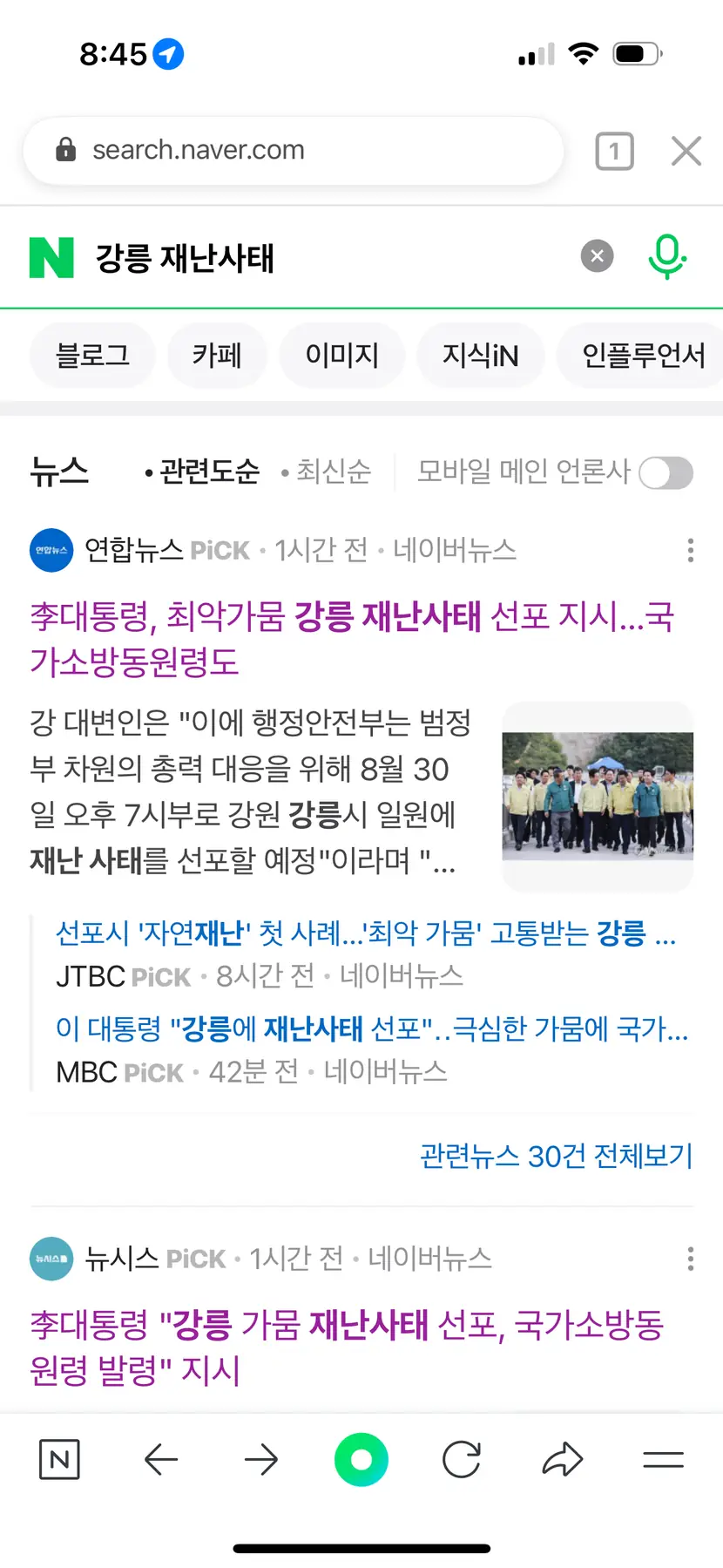Start voice search with the microphone

pyautogui.click(x=666, y=256)
